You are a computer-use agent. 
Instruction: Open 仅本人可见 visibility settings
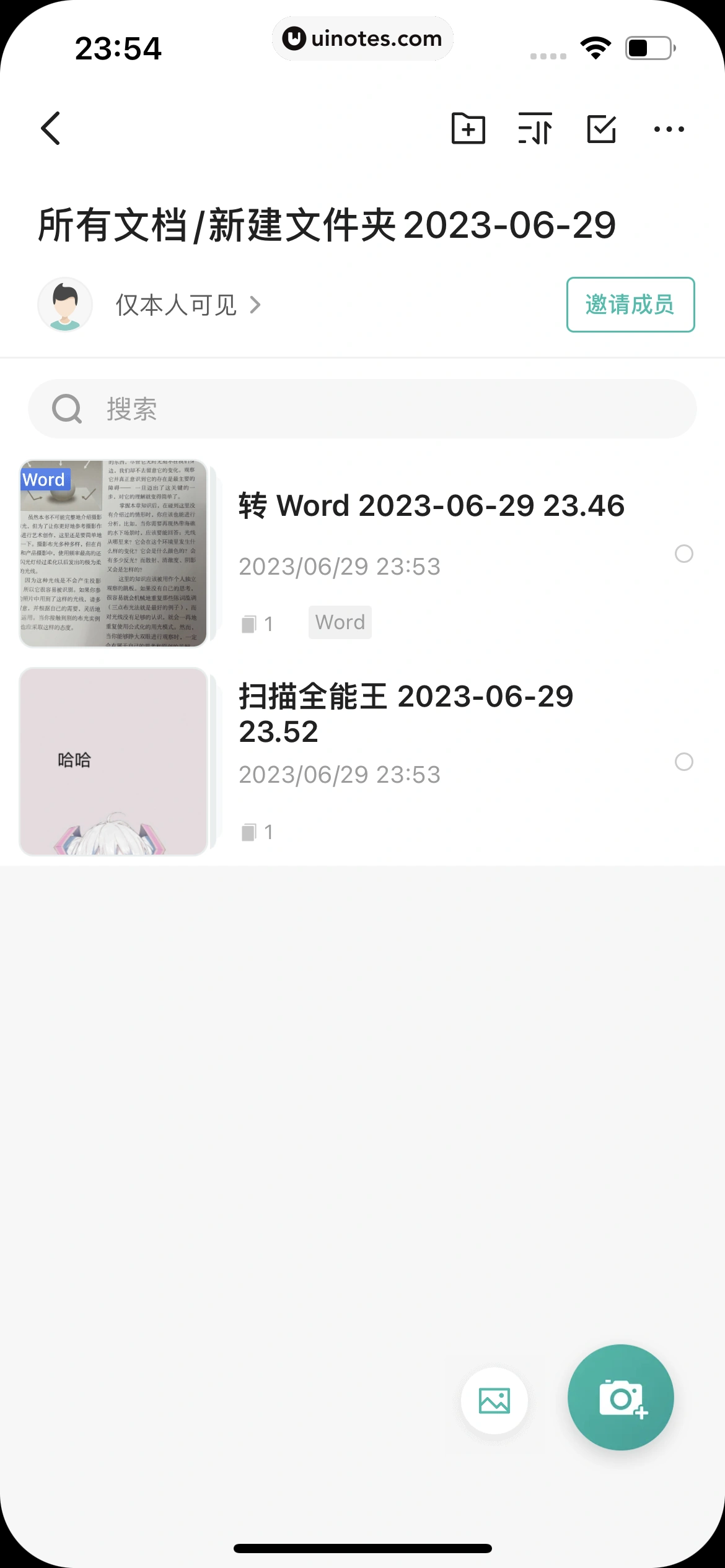tap(187, 305)
